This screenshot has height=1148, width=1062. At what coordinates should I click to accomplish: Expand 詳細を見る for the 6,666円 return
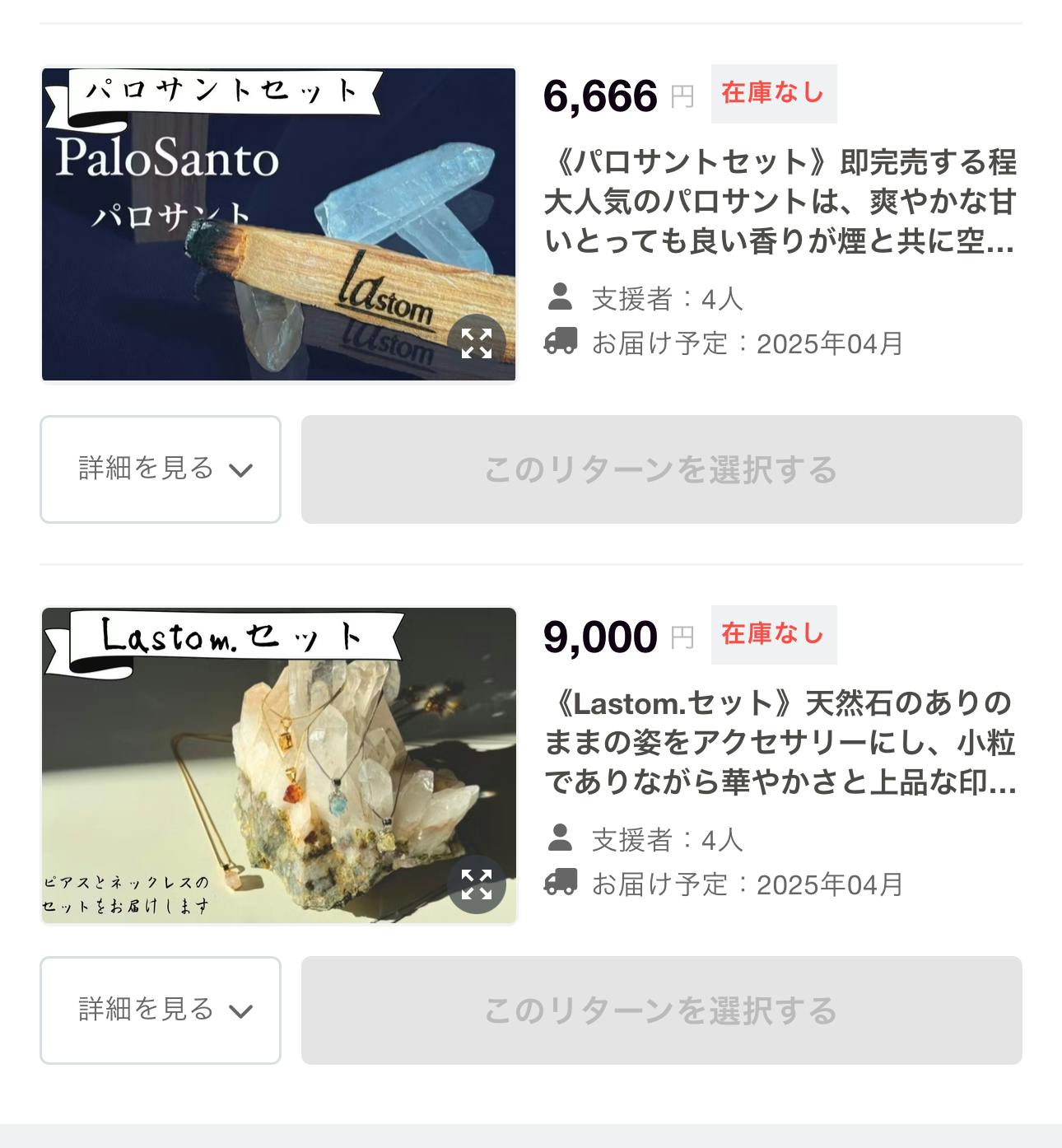click(x=161, y=469)
